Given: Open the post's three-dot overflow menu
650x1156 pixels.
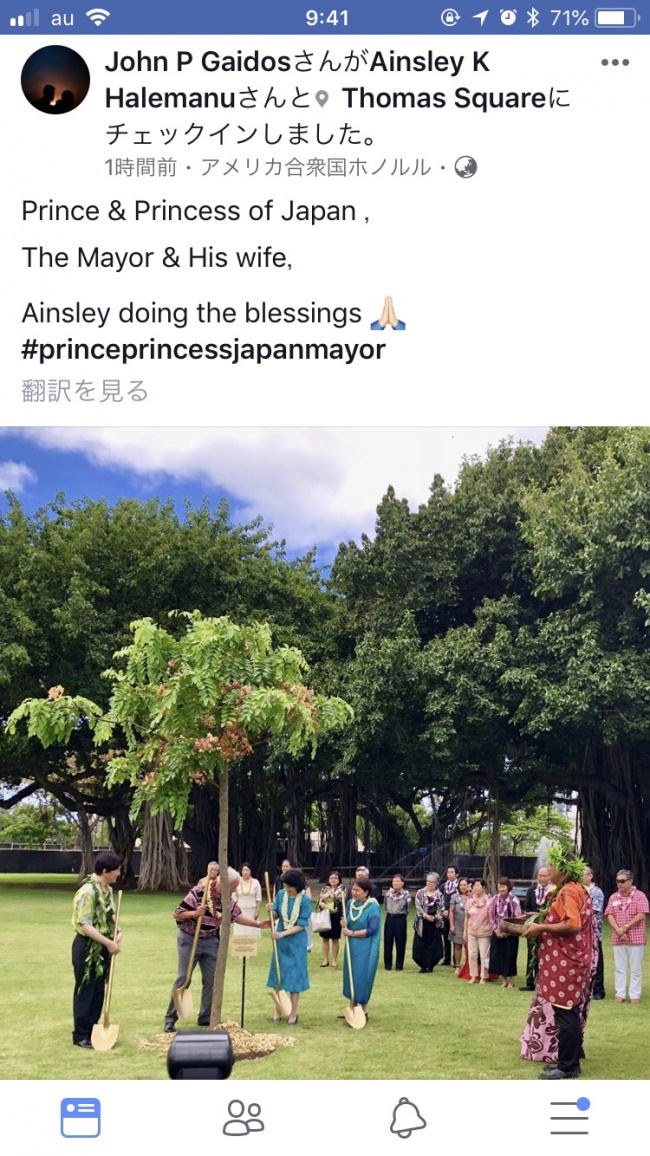Looking at the screenshot, I should (x=614, y=63).
